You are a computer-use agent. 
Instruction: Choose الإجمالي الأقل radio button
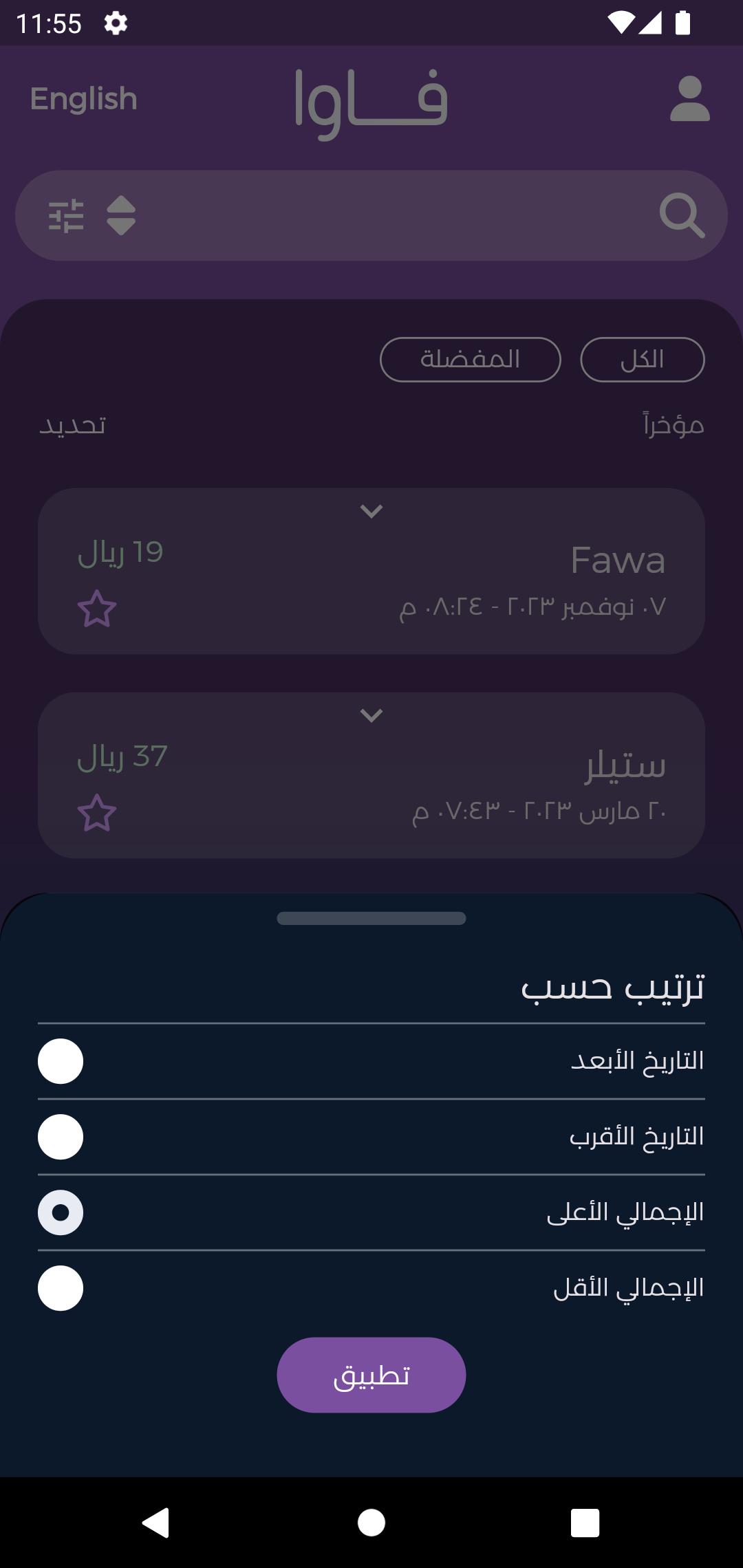(61, 1288)
